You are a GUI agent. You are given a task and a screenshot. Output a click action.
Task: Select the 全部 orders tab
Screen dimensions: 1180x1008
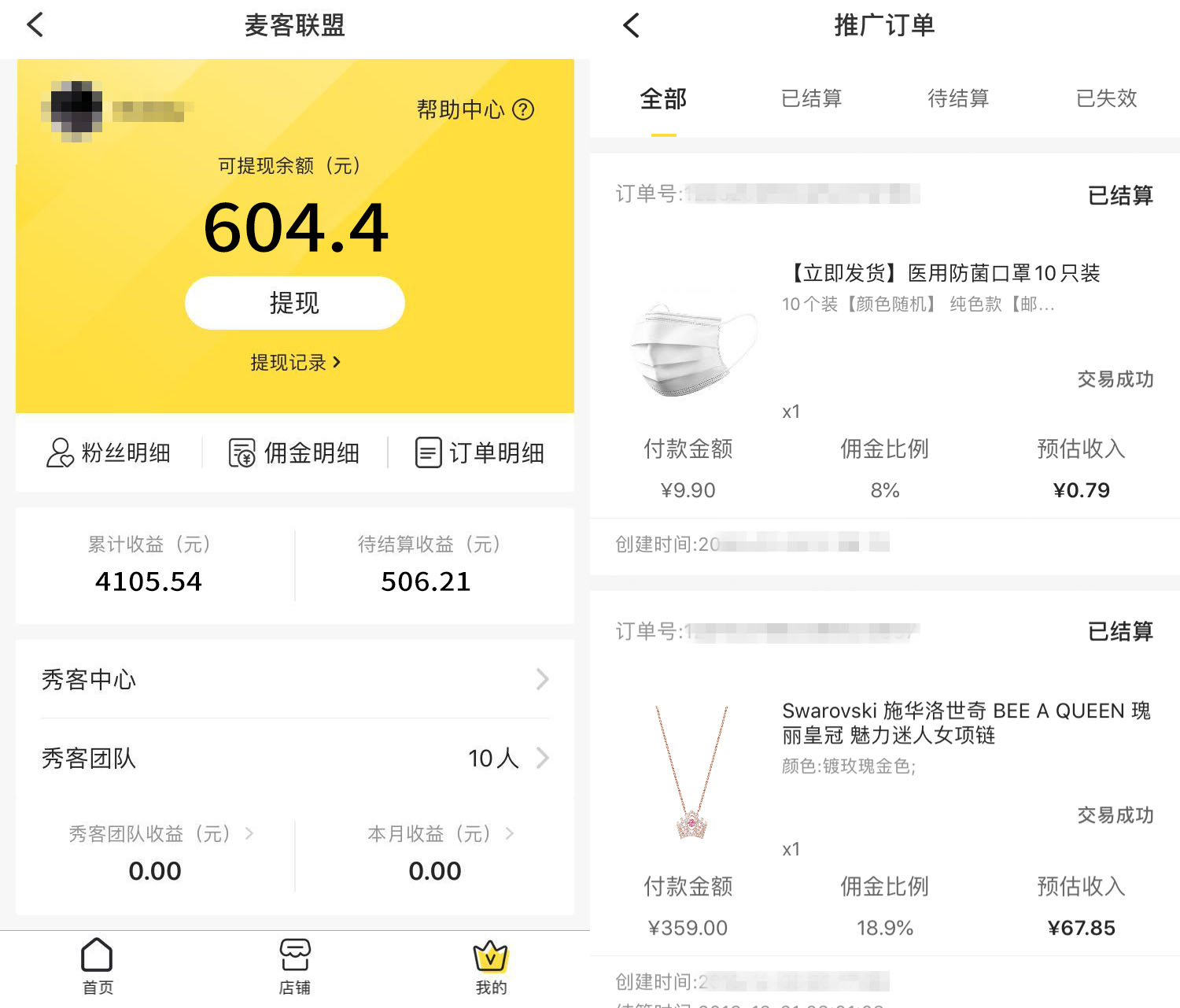[663, 99]
